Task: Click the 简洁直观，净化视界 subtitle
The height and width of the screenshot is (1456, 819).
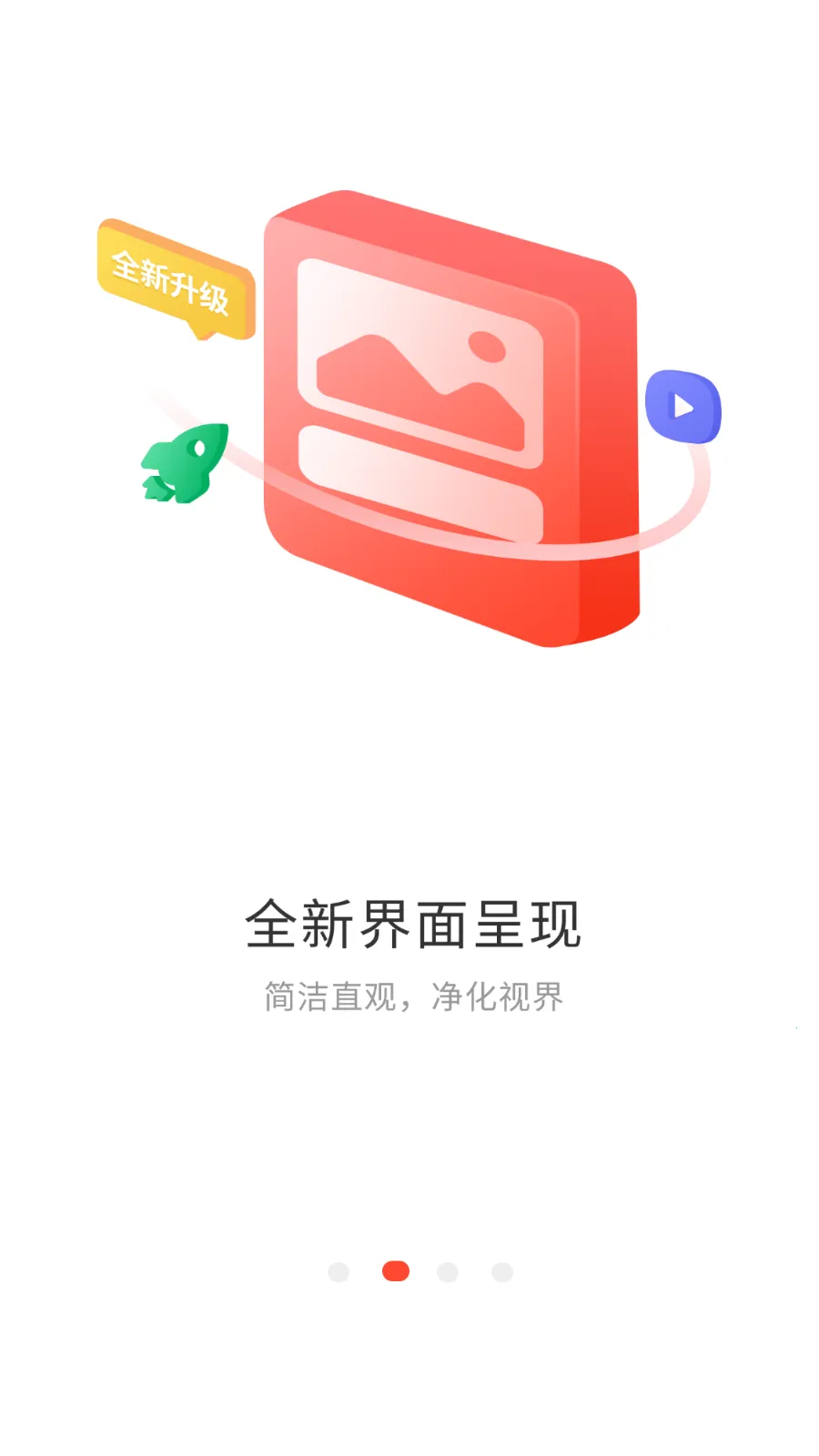Action: point(414,996)
